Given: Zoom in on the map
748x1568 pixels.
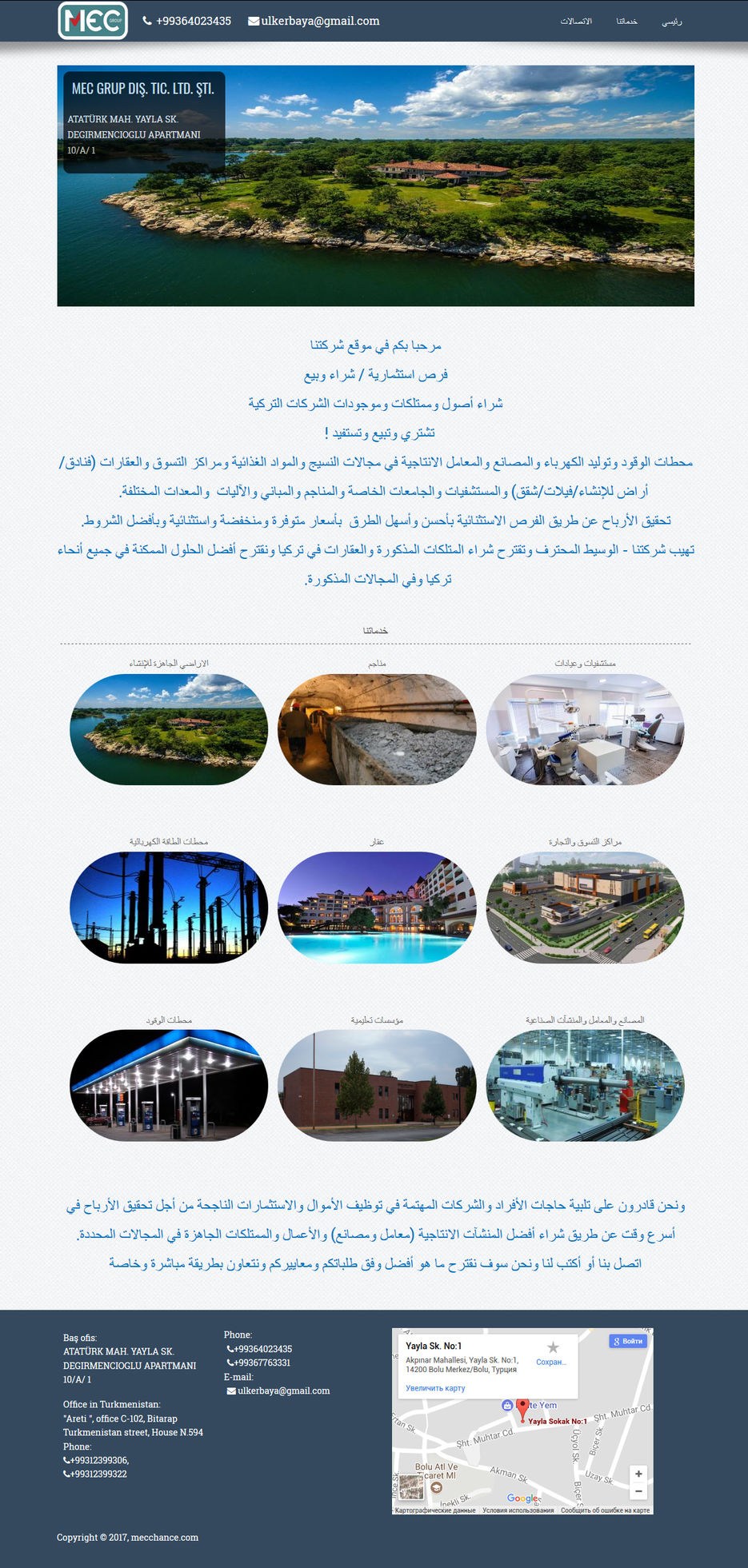Looking at the screenshot, I should [x=638, y=1473].
